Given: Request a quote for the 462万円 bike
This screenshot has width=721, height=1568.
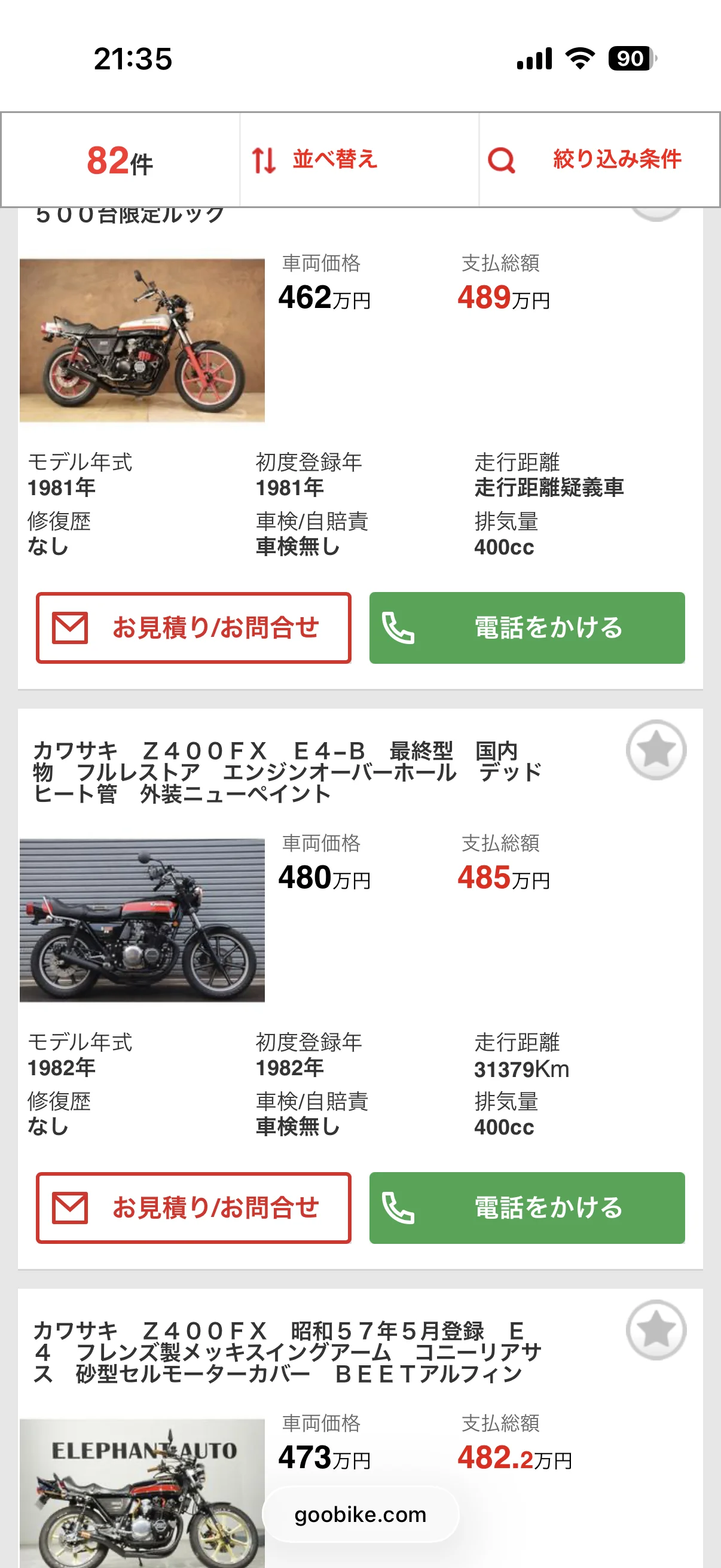Looking at the screenshot, I should (194, 627).
